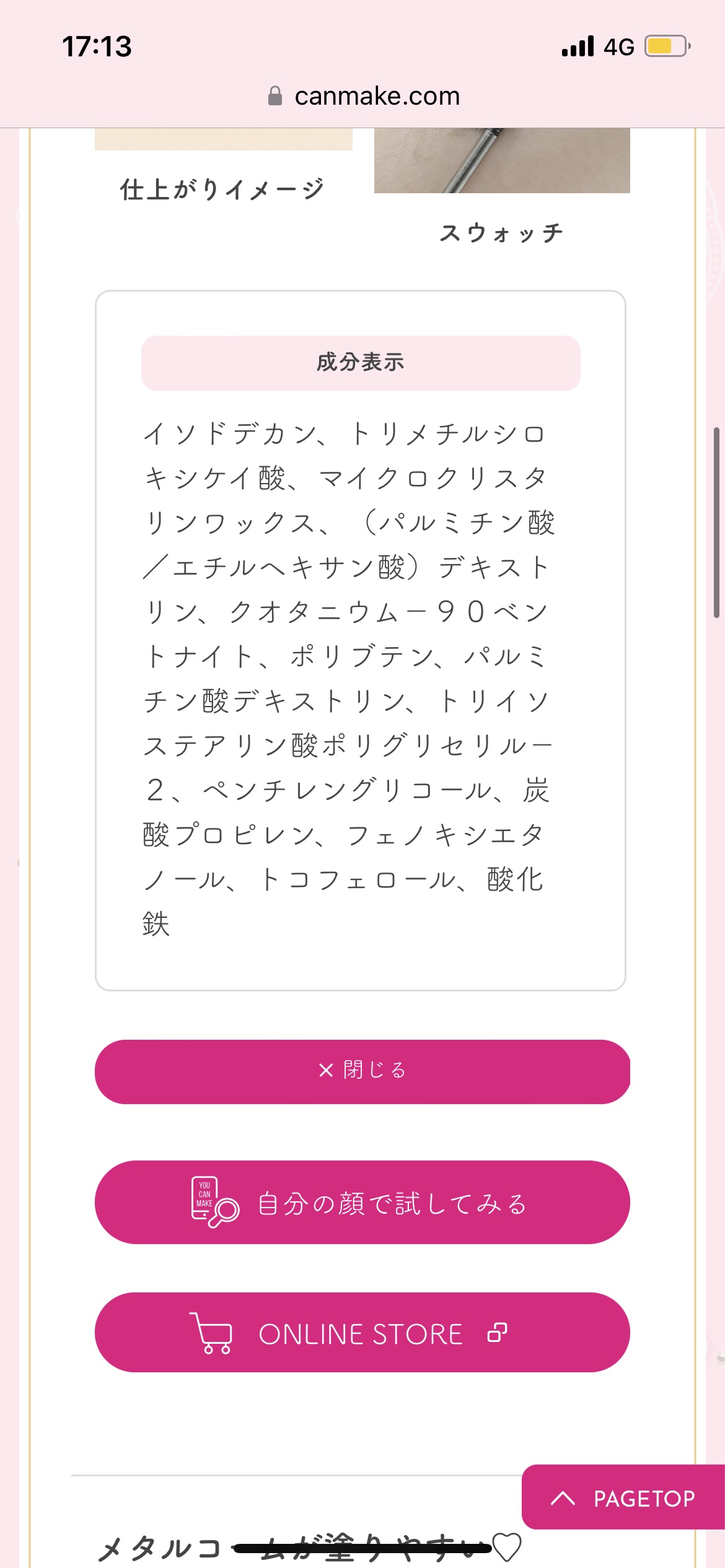Jump back up with PAGETOP

pos(623,1497)
